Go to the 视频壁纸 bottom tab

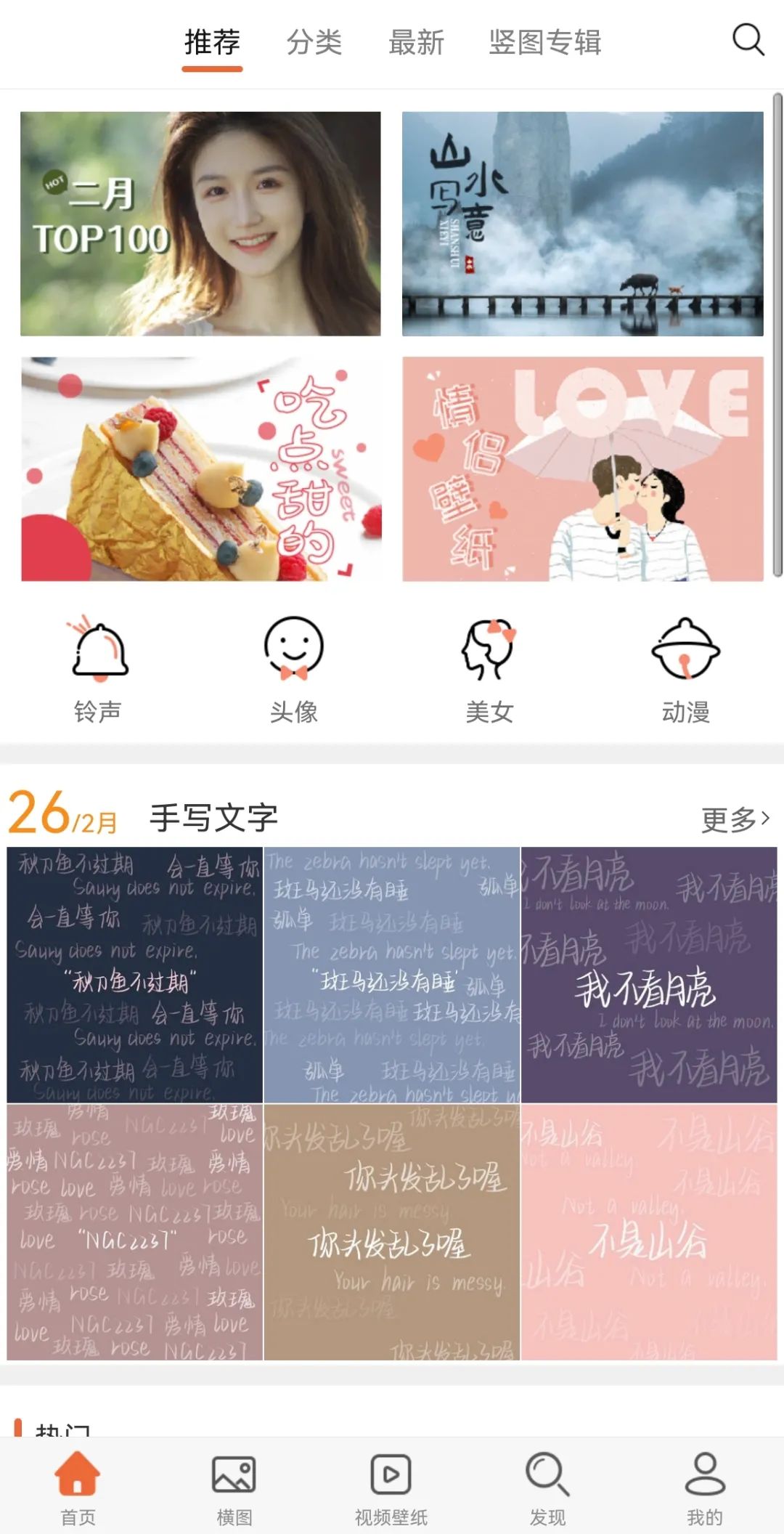391,1489
